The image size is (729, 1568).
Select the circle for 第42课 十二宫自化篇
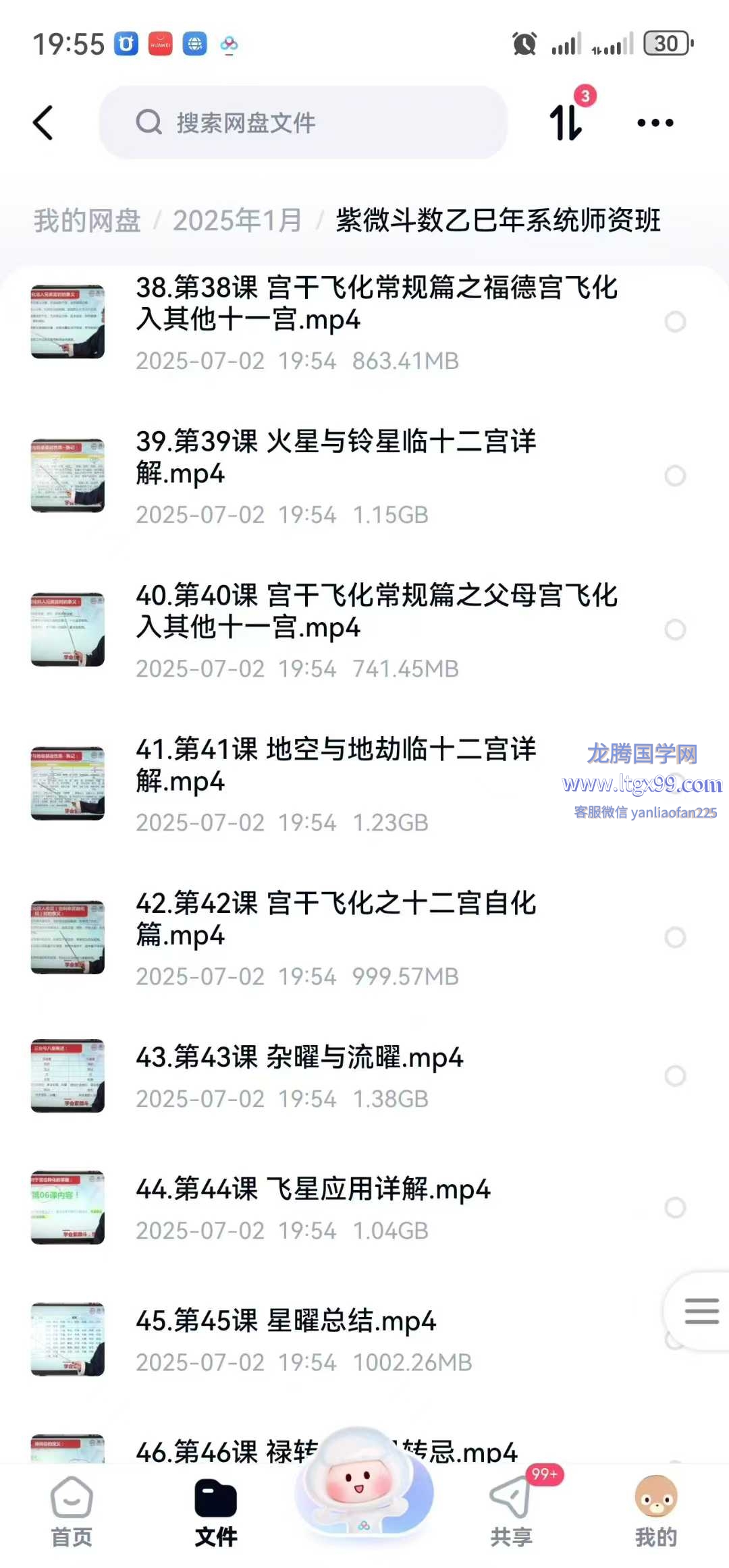point(675,937)
